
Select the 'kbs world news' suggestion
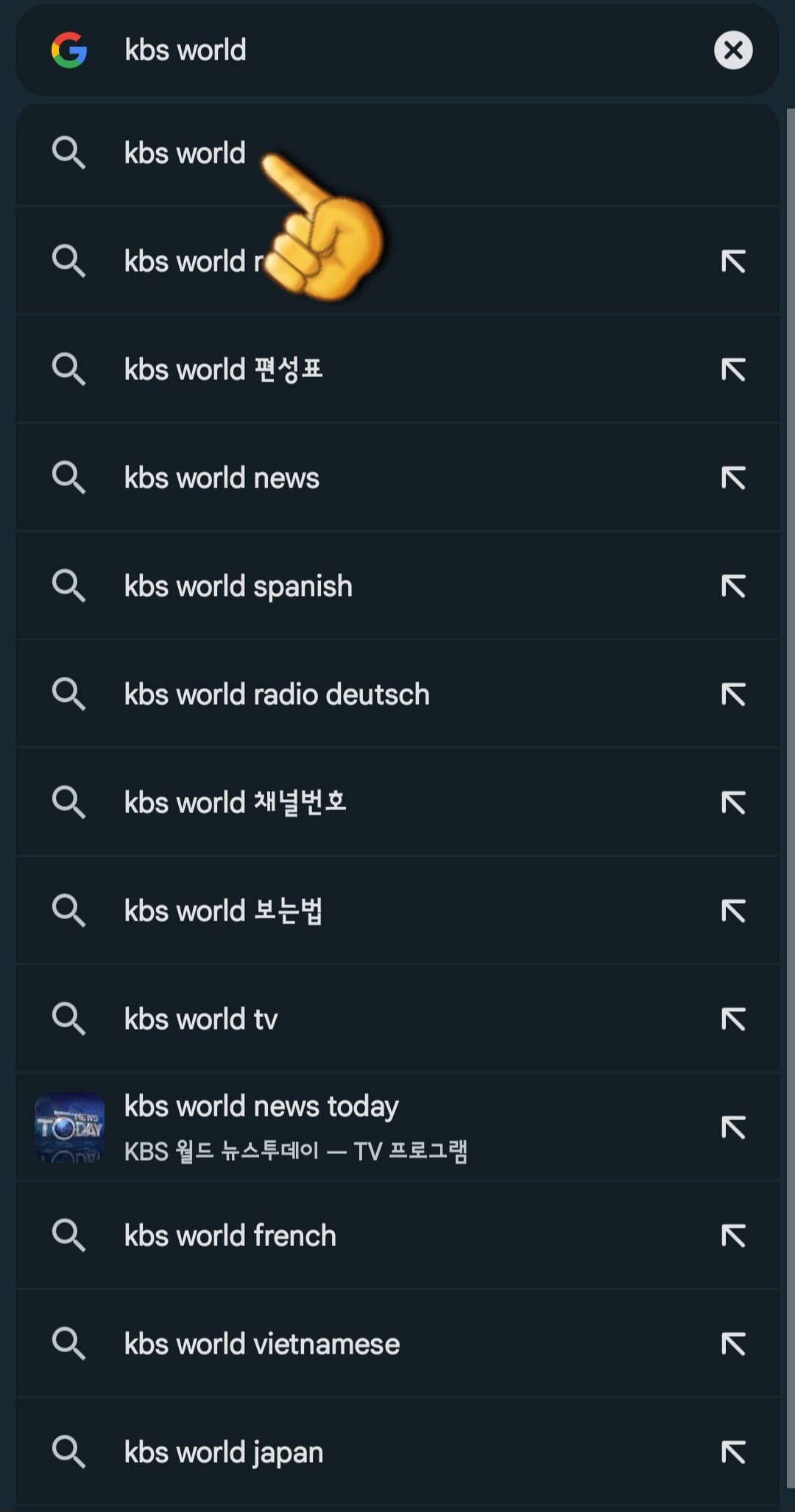pos(221,477)
